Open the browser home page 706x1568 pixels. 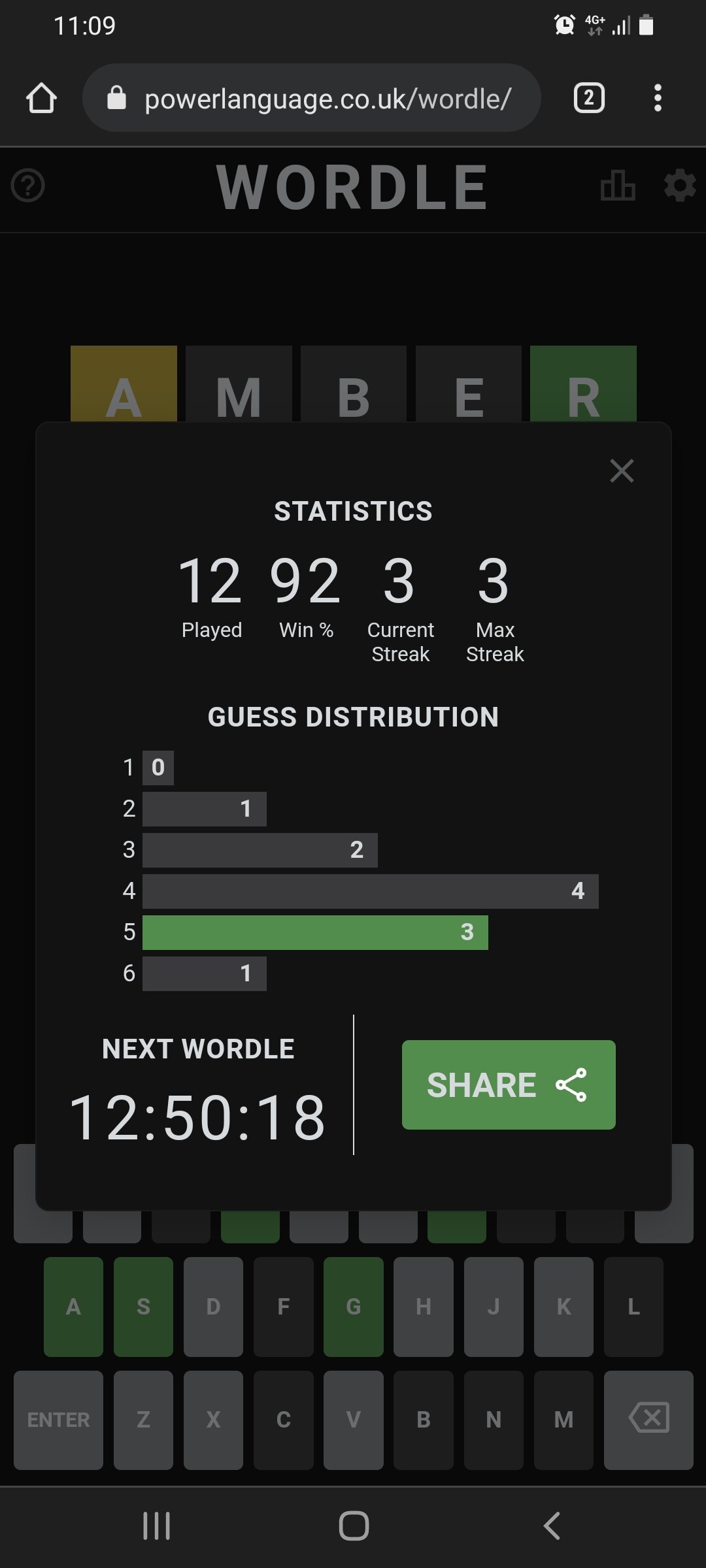41,98
